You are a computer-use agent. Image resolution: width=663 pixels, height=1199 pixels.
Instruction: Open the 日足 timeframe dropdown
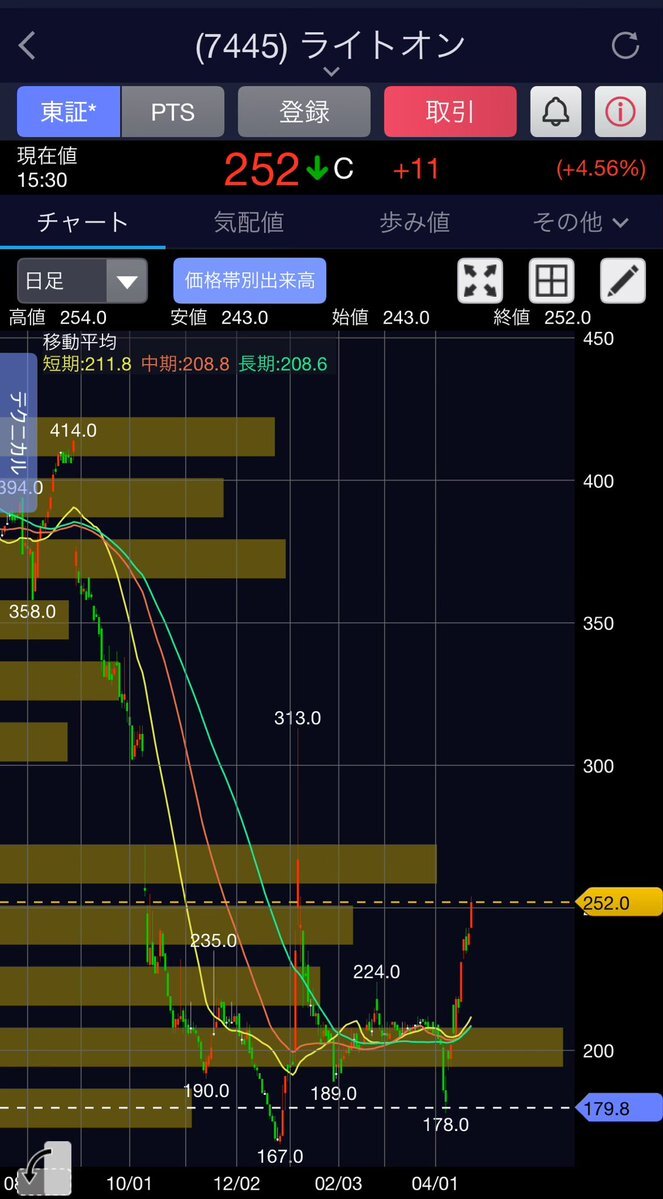point(82,281)
